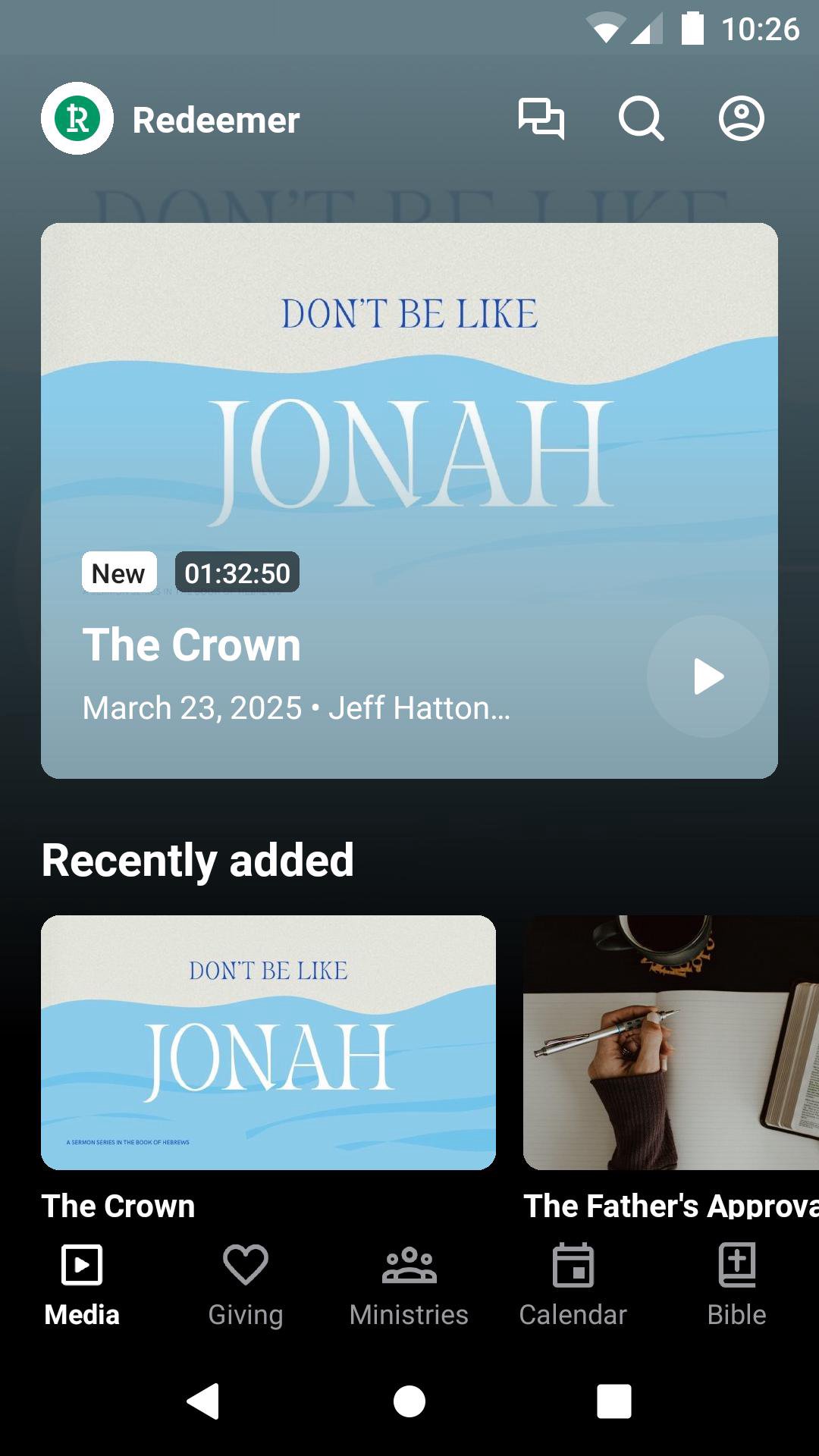The height and width of the screenshot is (1456, 819).
Task: Tap the system back button
Action: click(203, 1401)
